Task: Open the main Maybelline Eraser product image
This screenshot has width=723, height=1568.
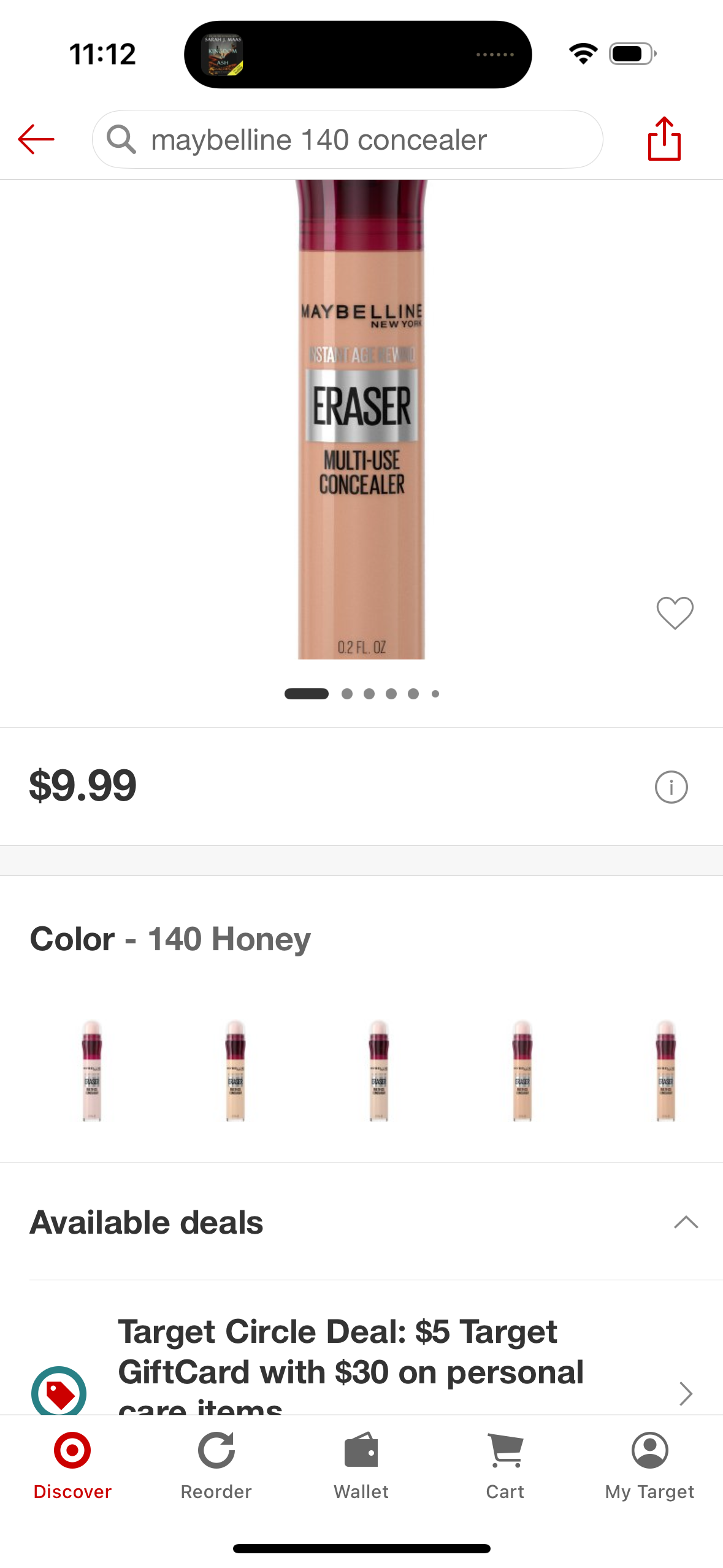Action: coord(361,423)
